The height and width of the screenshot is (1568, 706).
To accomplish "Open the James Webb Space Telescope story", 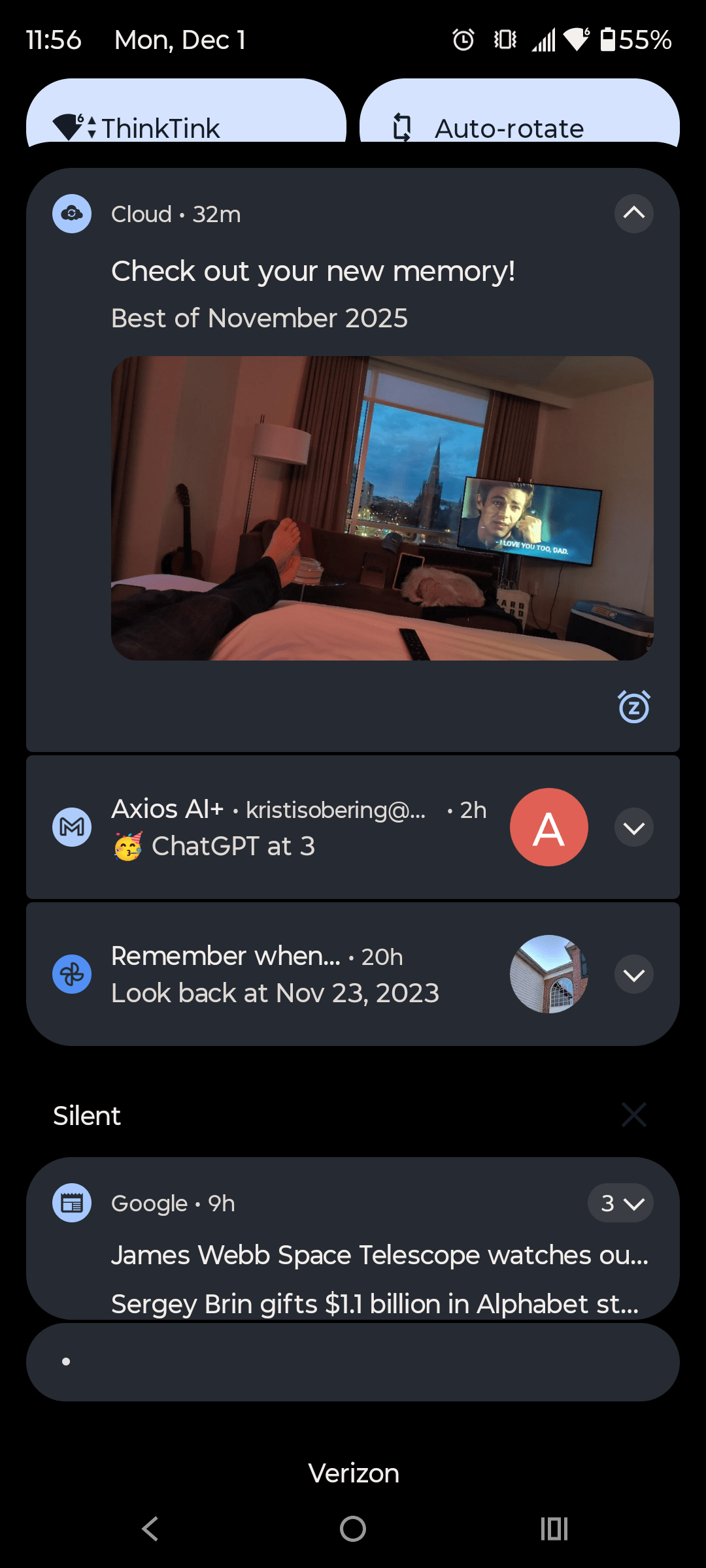I will pyautogui.click(x=379, y=1255).
